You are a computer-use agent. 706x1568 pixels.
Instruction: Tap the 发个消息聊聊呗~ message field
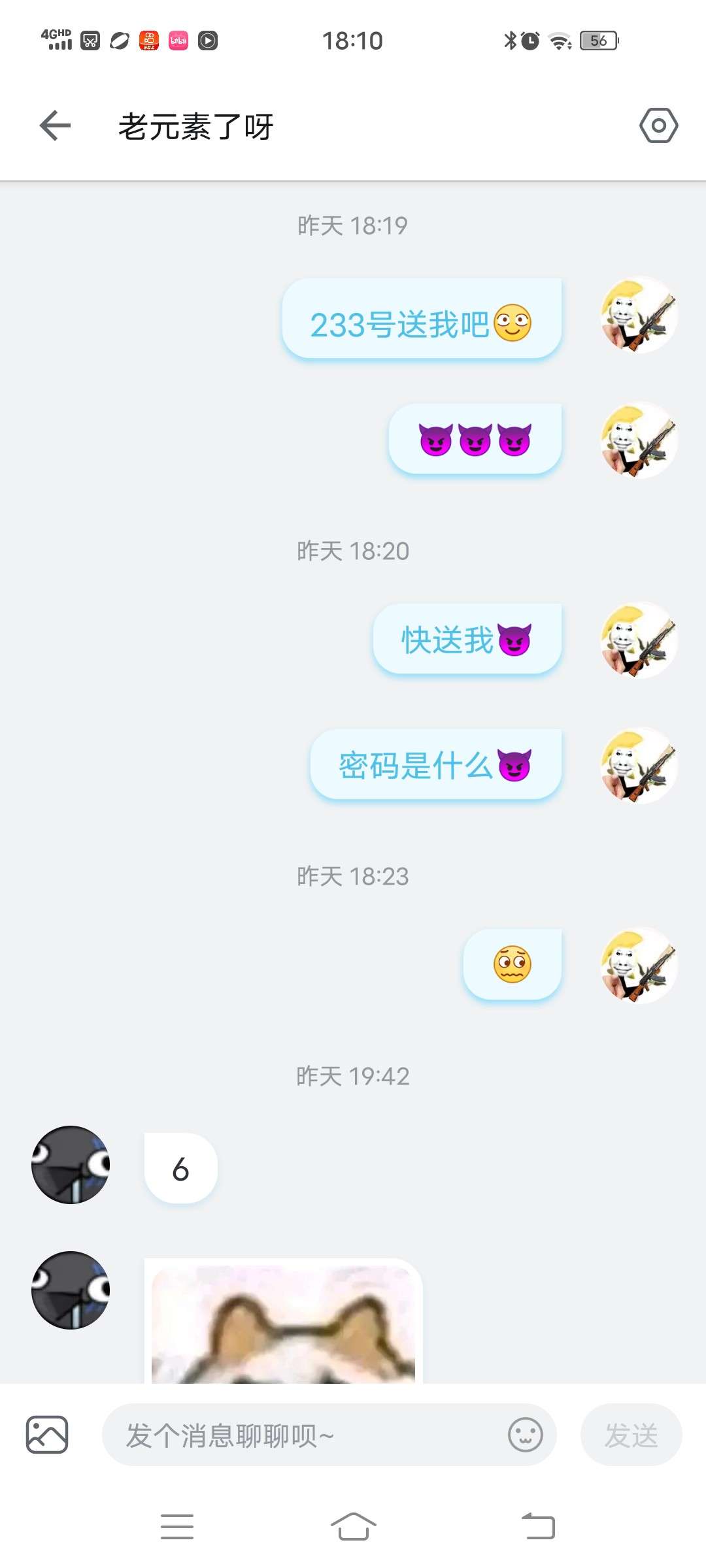coord(304,1435)
